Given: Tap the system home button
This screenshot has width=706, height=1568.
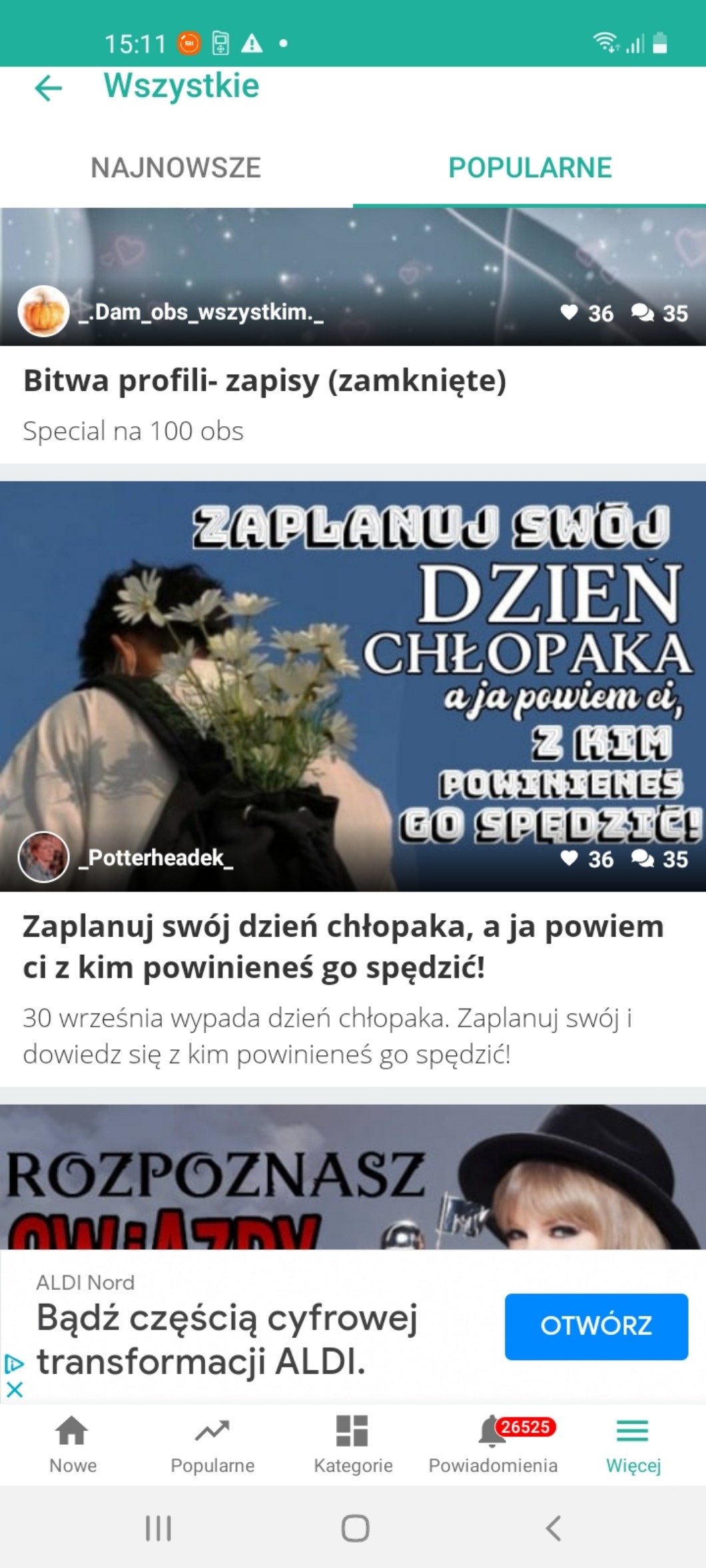Looking at the screenshot, I should click(355, 1527).
